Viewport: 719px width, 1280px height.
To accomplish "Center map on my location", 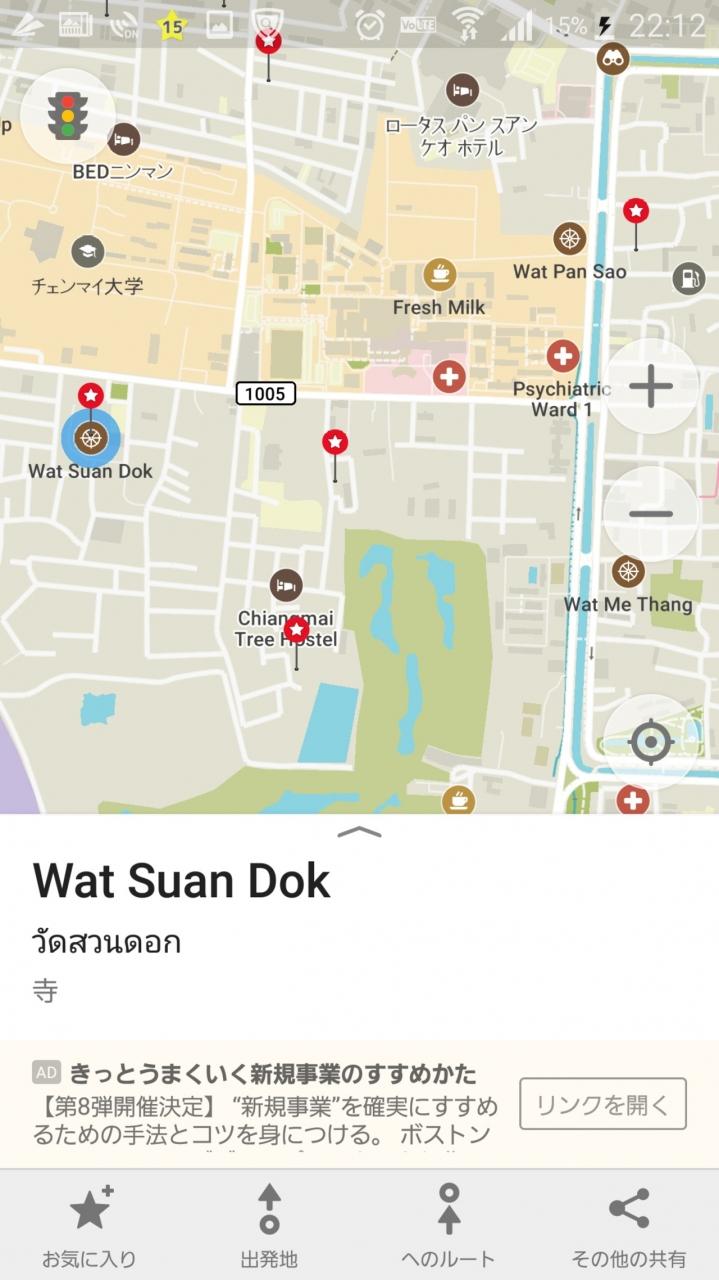I will click(651, 743).
